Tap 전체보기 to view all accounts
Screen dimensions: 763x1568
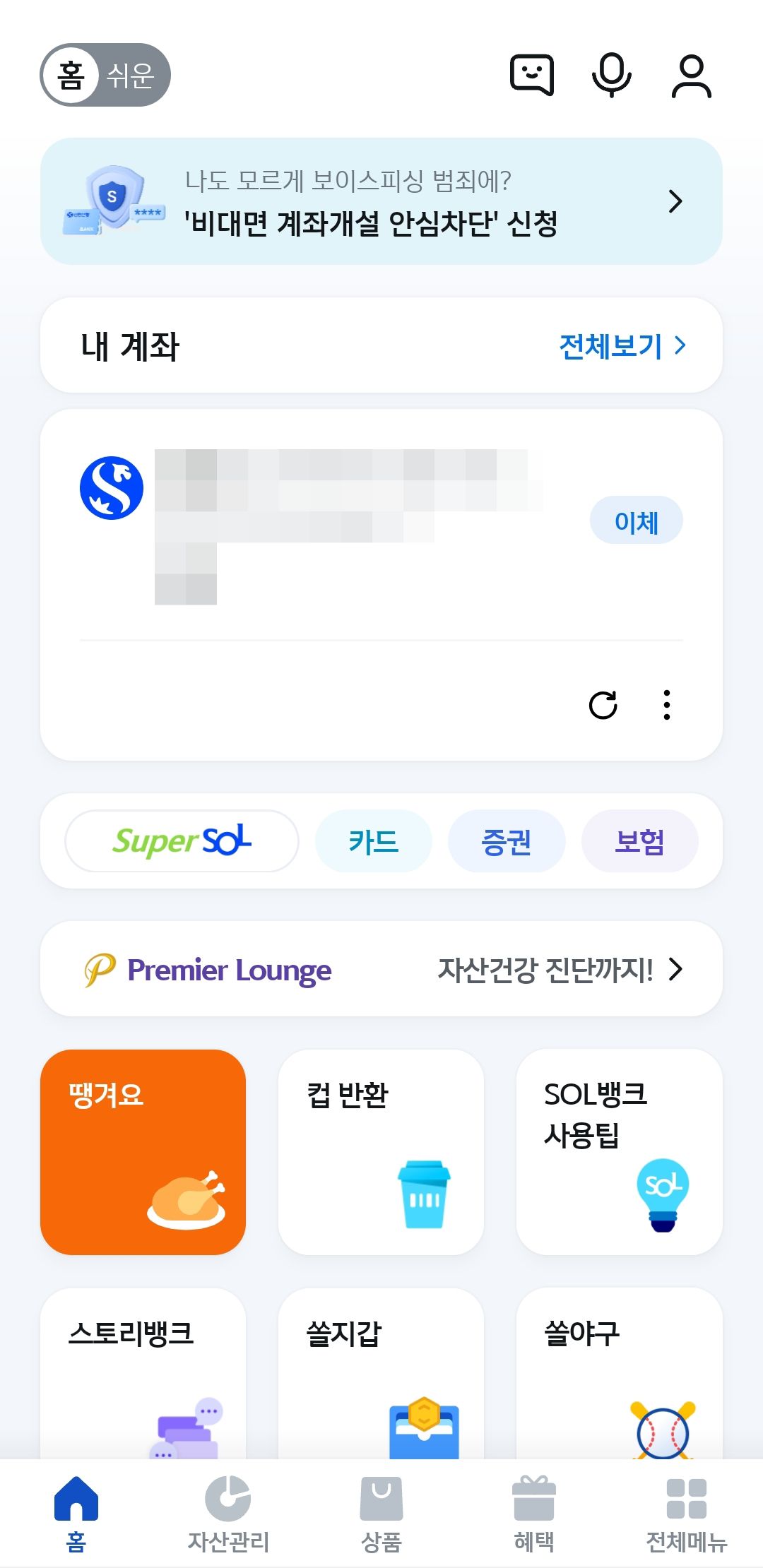(x=622, y=346)
